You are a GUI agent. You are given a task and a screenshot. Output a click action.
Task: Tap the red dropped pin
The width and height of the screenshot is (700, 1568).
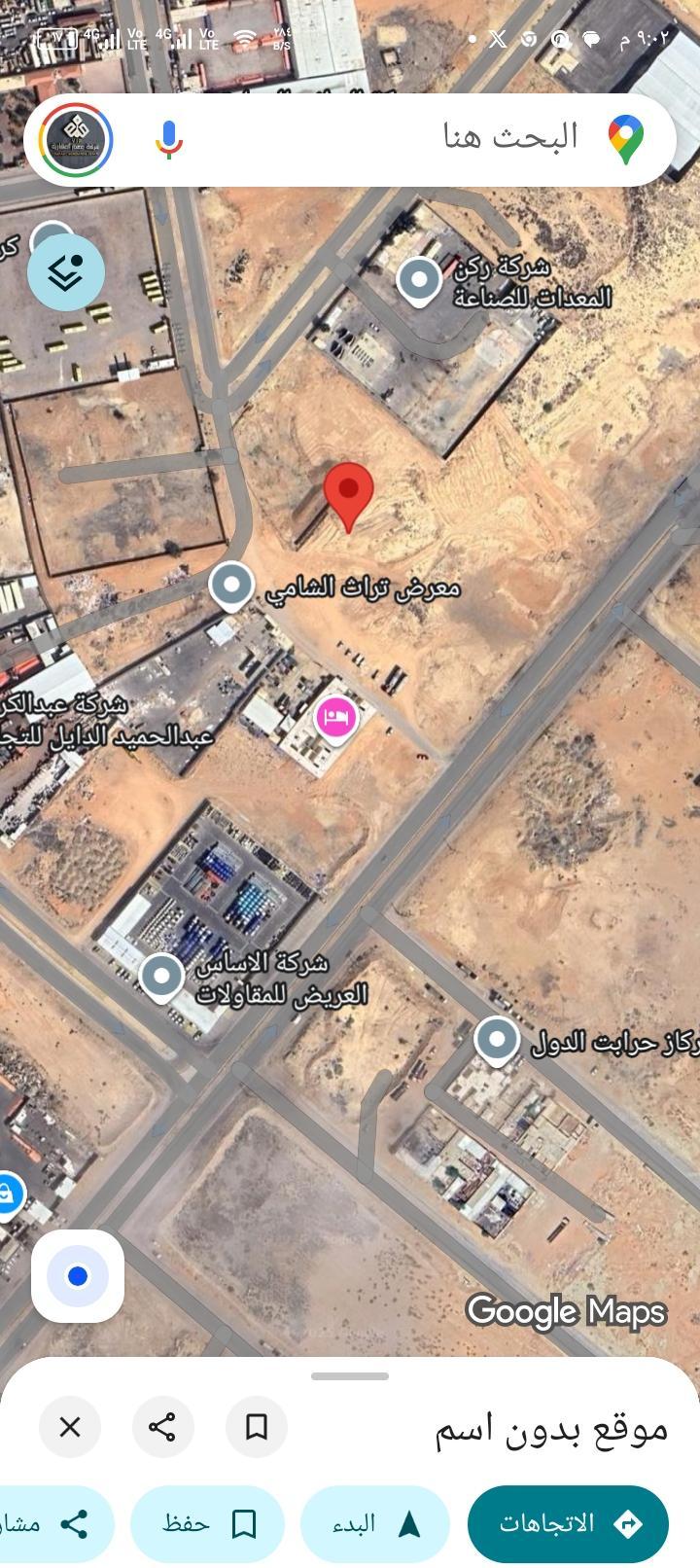point(348,491)
